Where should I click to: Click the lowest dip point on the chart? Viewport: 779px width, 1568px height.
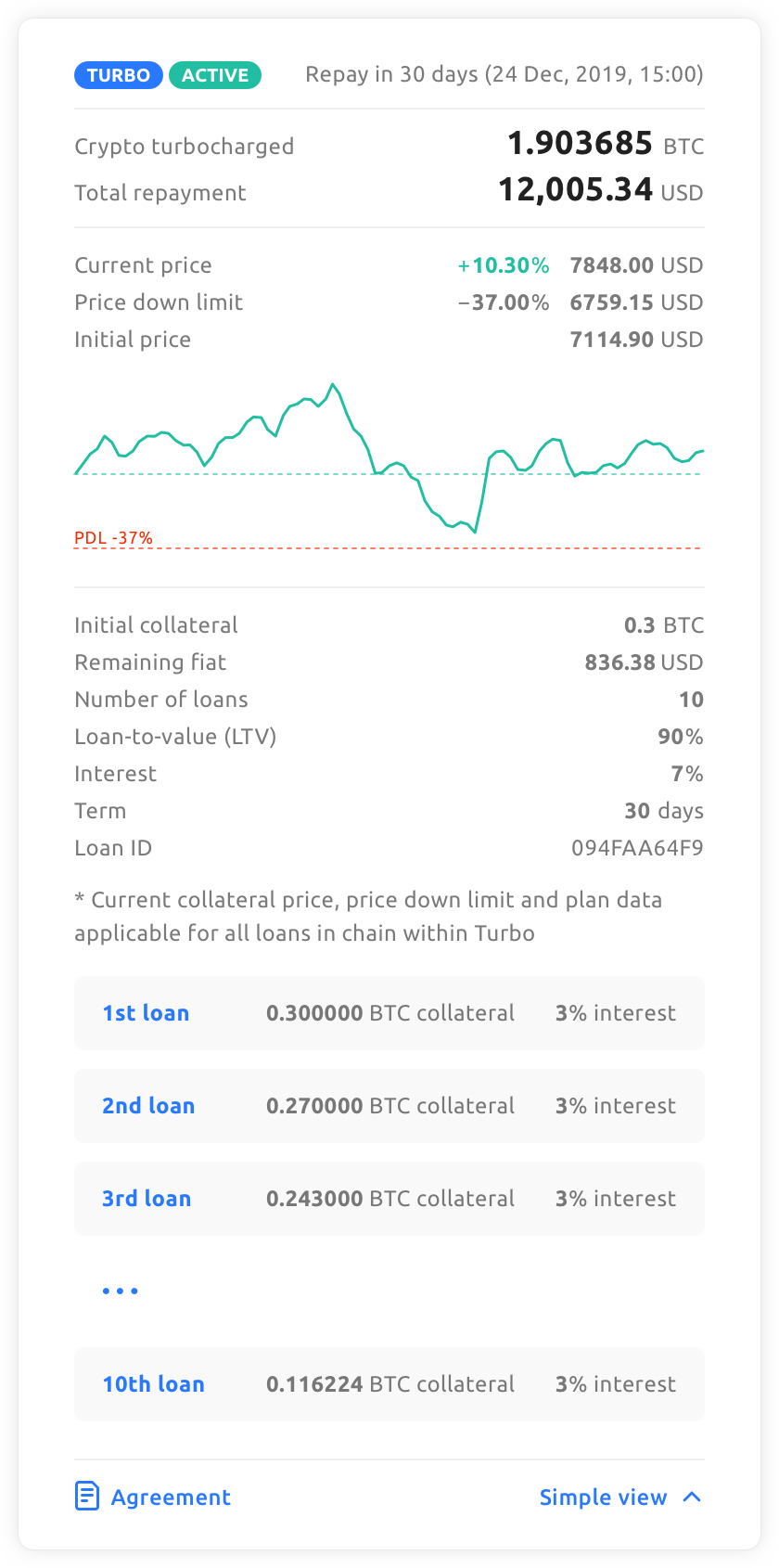(x=474, y=532)
